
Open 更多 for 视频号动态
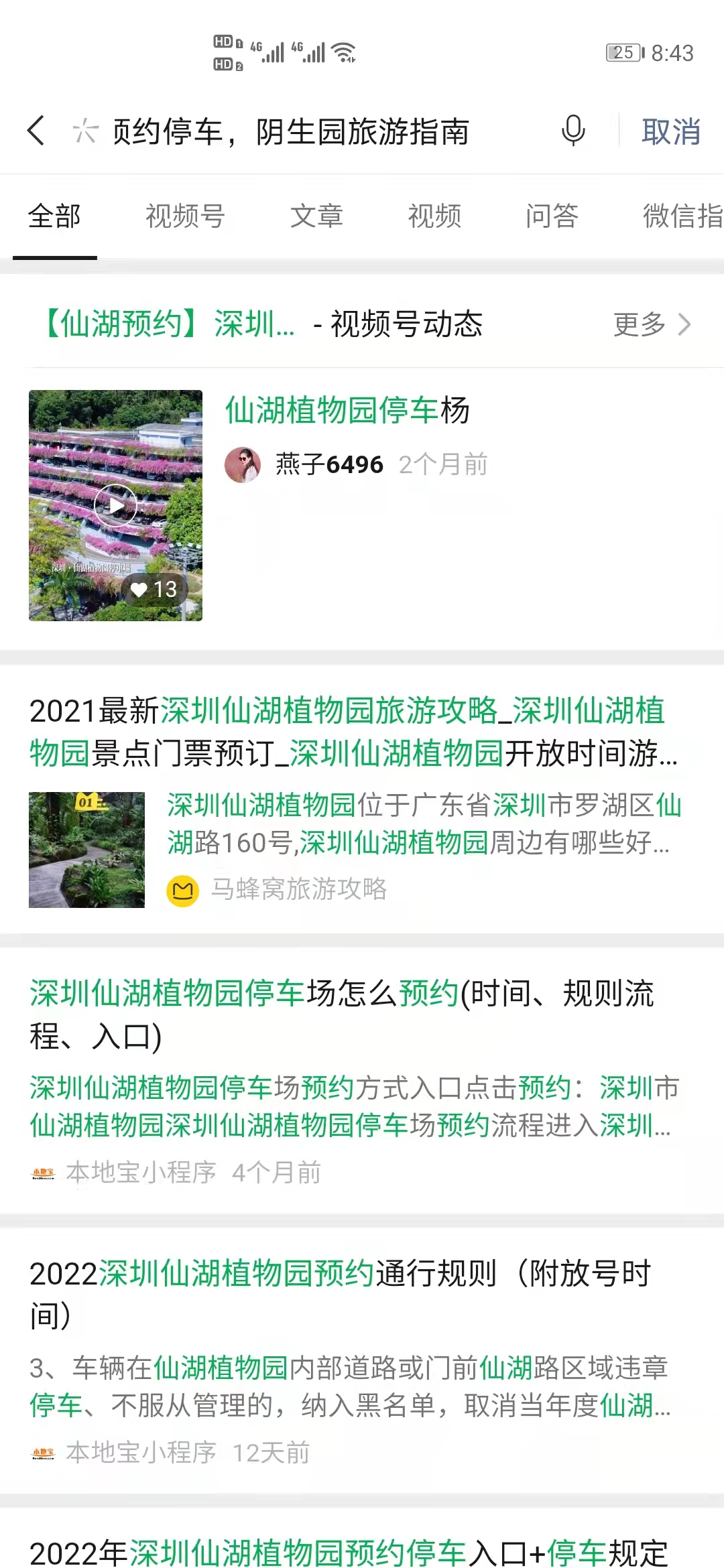[651, 324]
